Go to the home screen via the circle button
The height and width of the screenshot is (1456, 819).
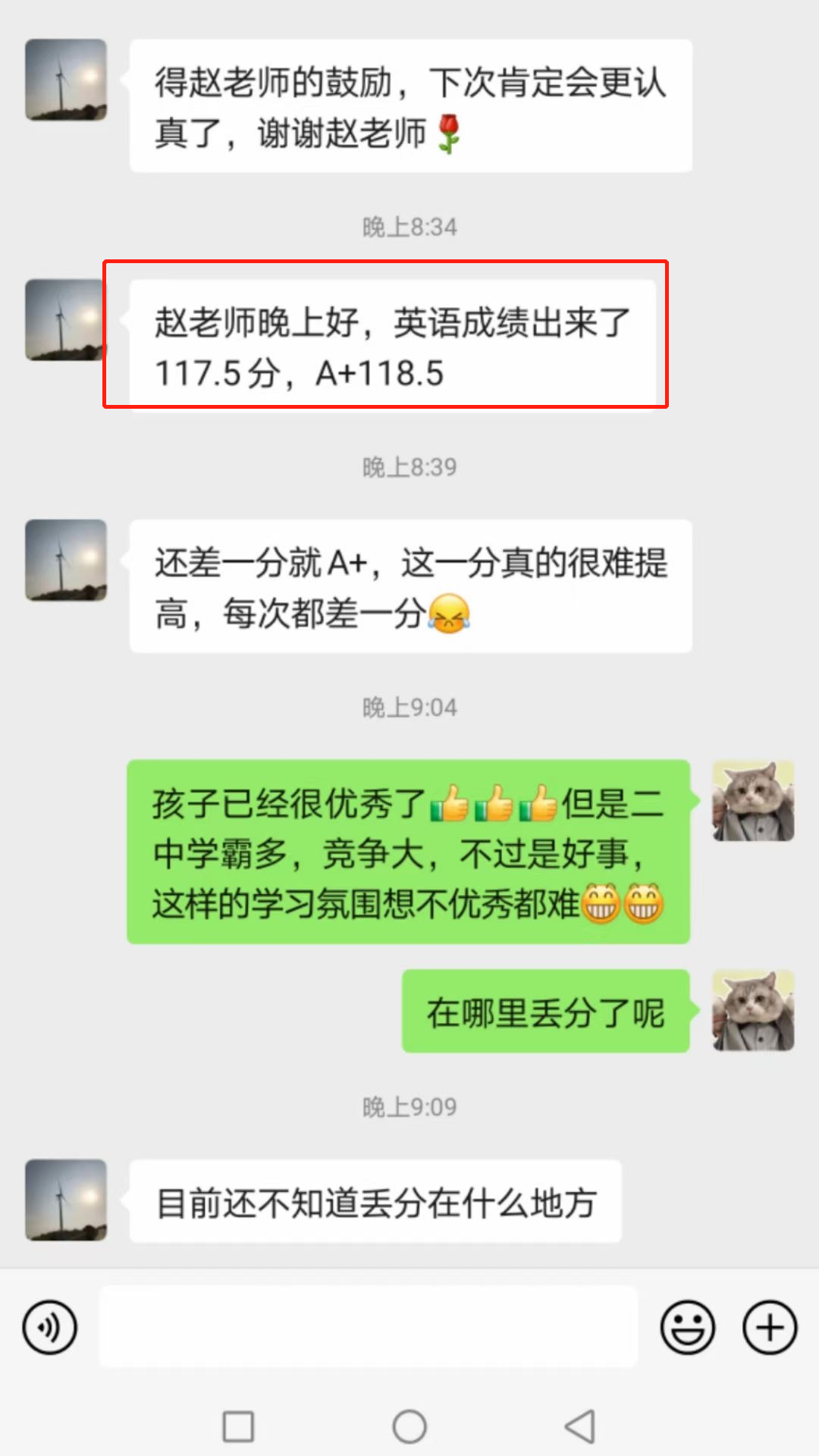409,1426
